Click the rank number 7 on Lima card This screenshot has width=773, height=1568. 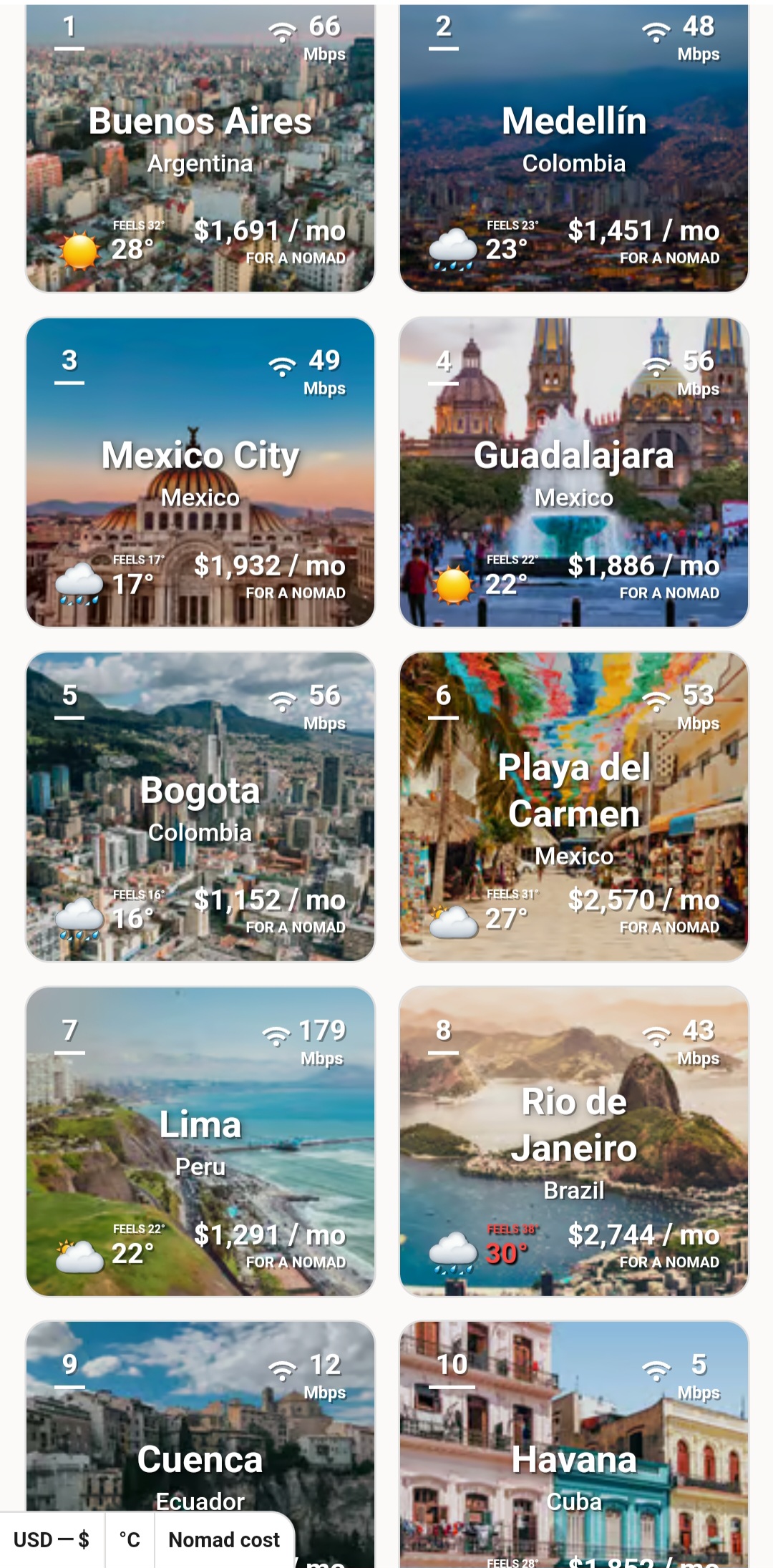point(69,1031)
